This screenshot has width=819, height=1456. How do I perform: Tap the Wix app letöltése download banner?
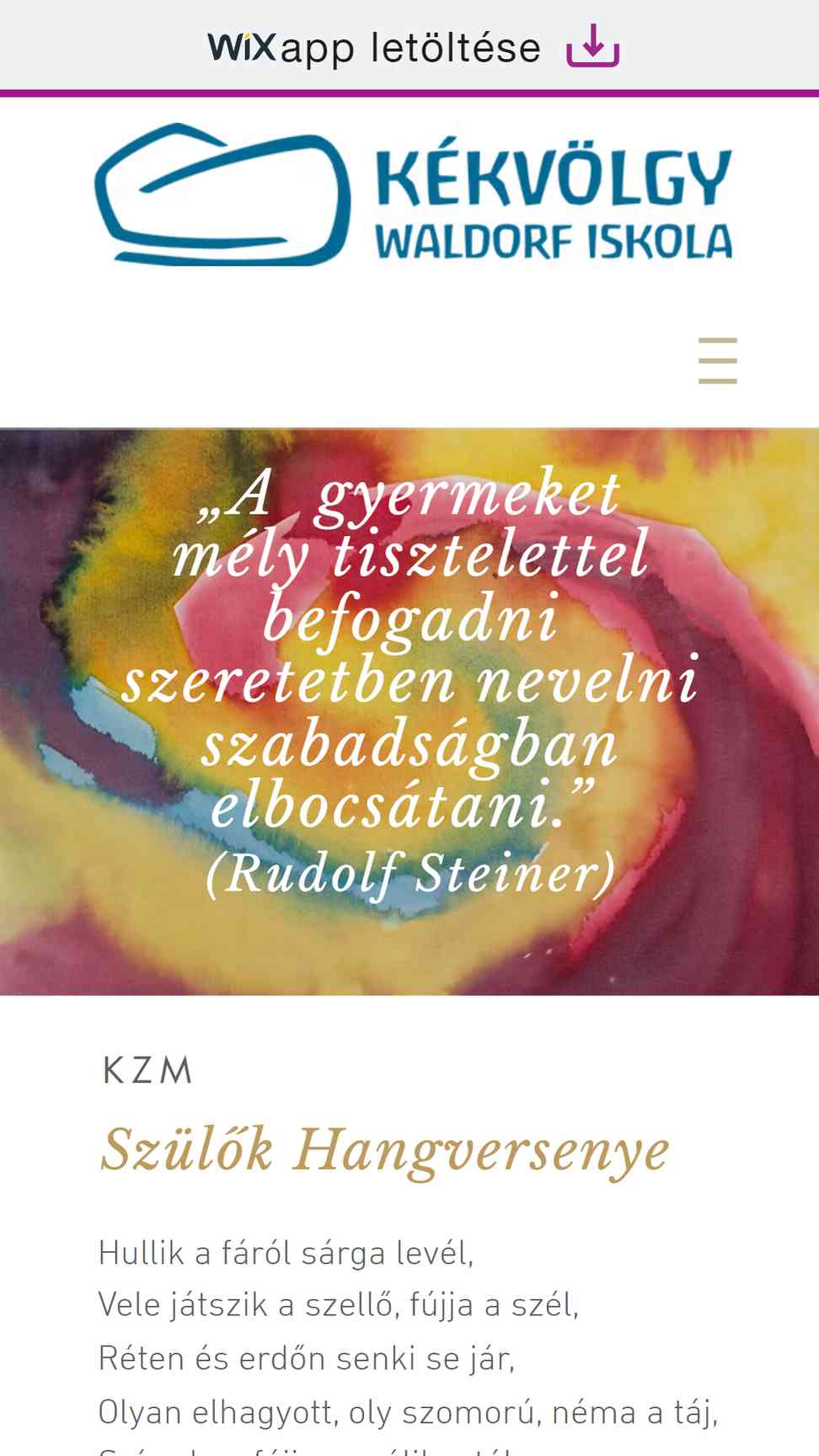point(409,45)
